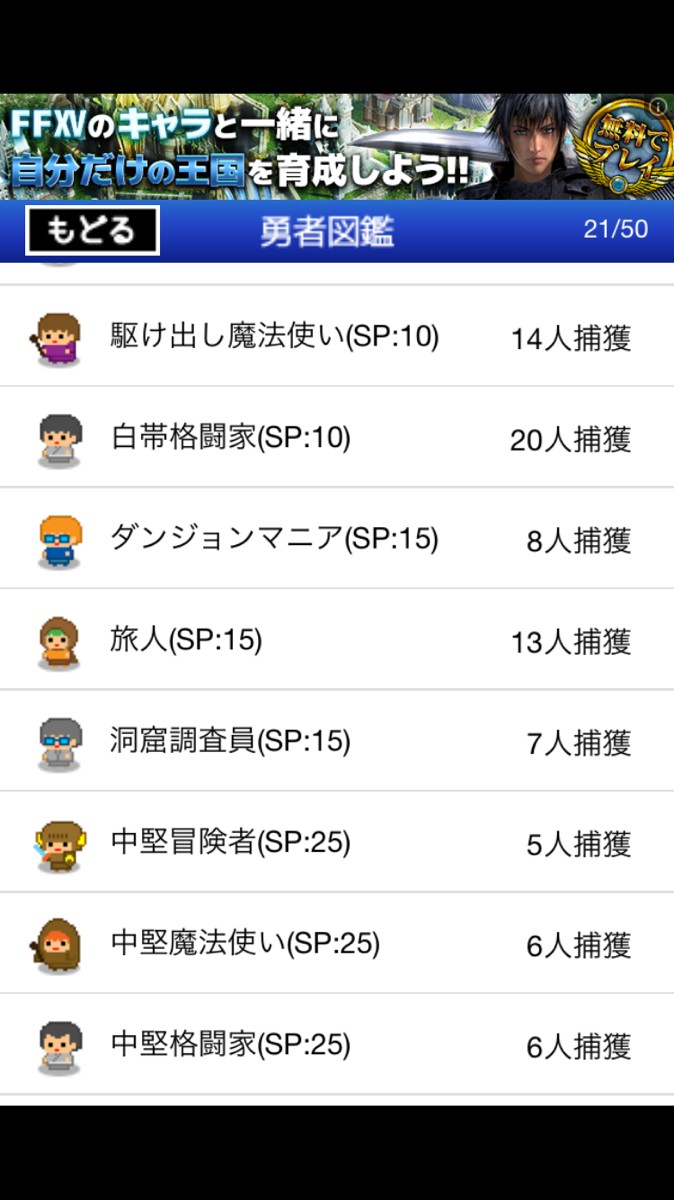
Task: Open the 旅人 entry
Action: coord(336,640)
